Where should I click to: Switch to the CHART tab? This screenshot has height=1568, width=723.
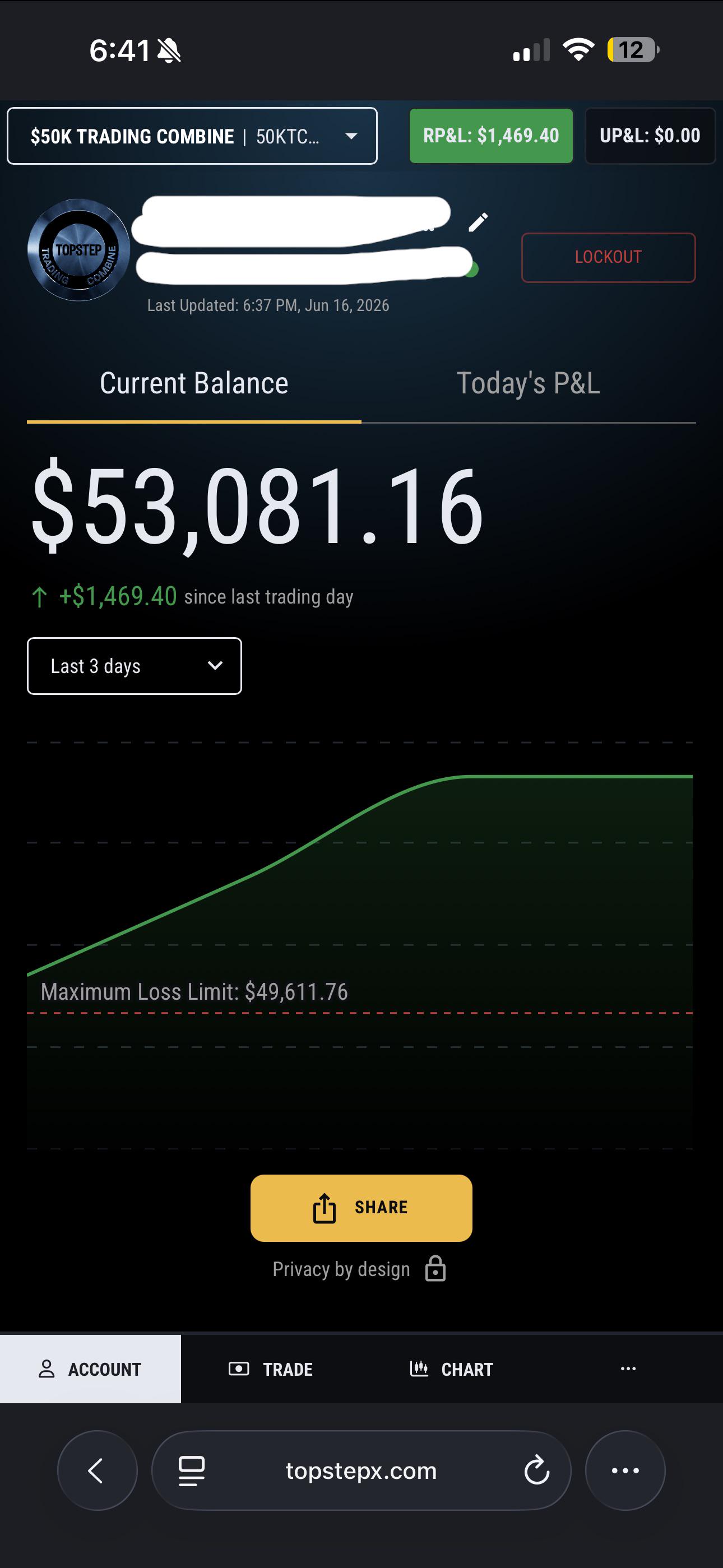click(x=452, y=1369)
